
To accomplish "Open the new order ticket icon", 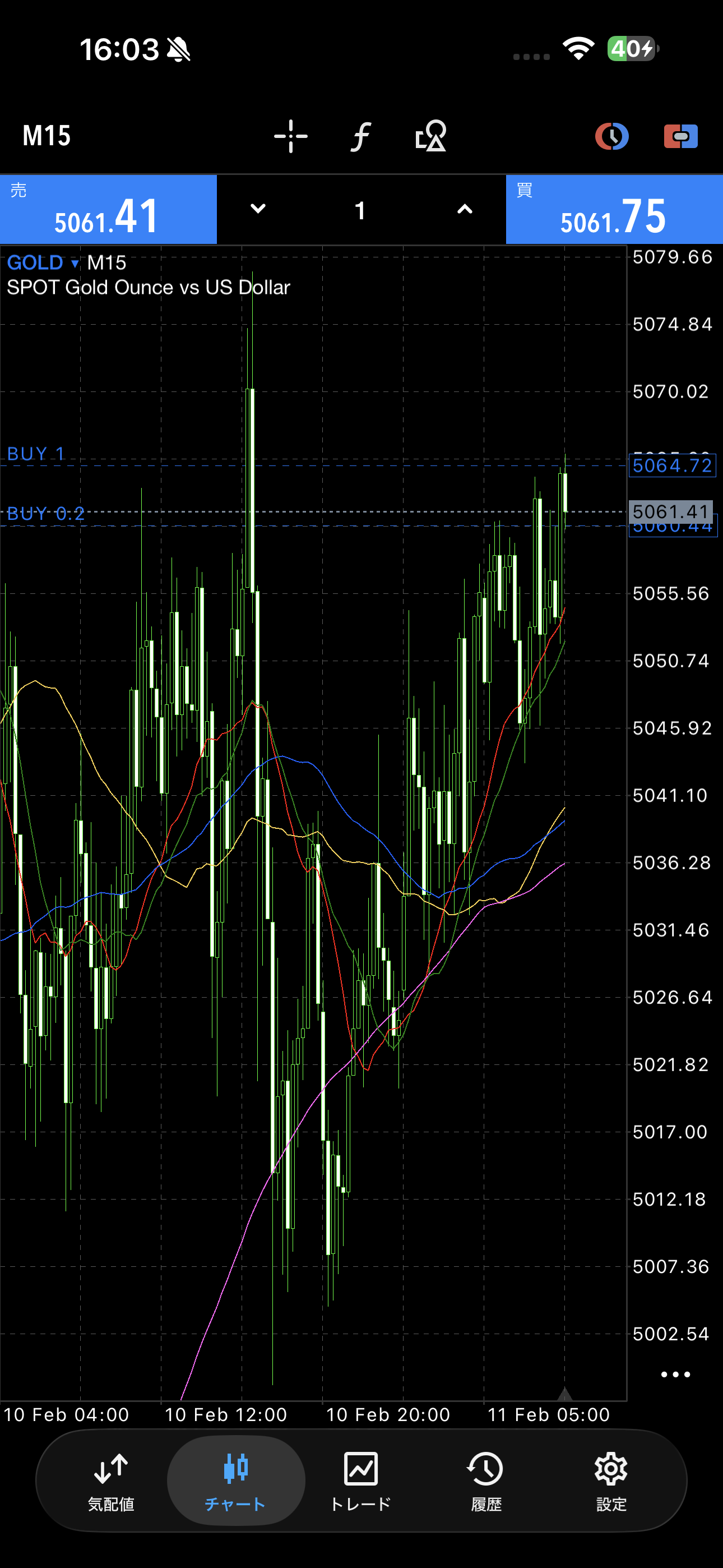I will 680,136.
